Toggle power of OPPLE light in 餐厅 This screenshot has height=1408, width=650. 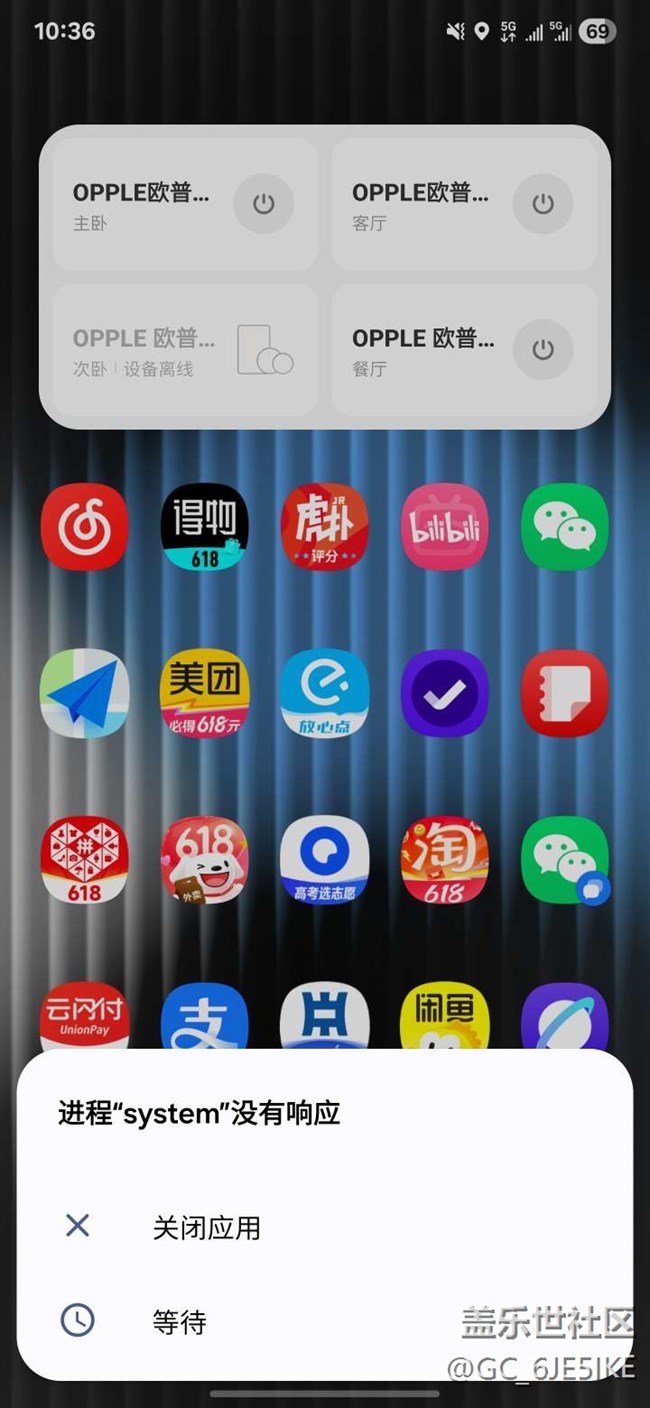pos(542,350)
